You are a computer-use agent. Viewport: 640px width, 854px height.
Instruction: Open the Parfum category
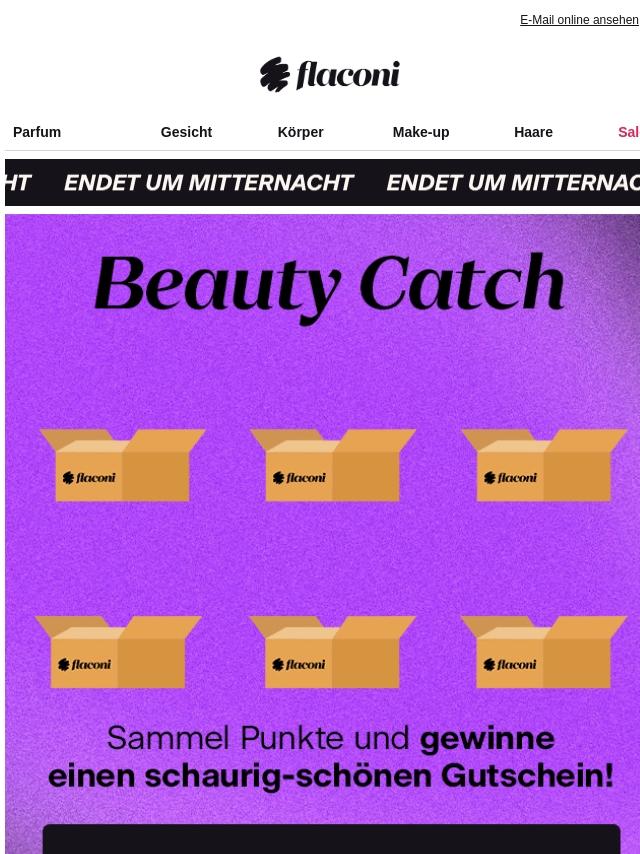(37, 132)
